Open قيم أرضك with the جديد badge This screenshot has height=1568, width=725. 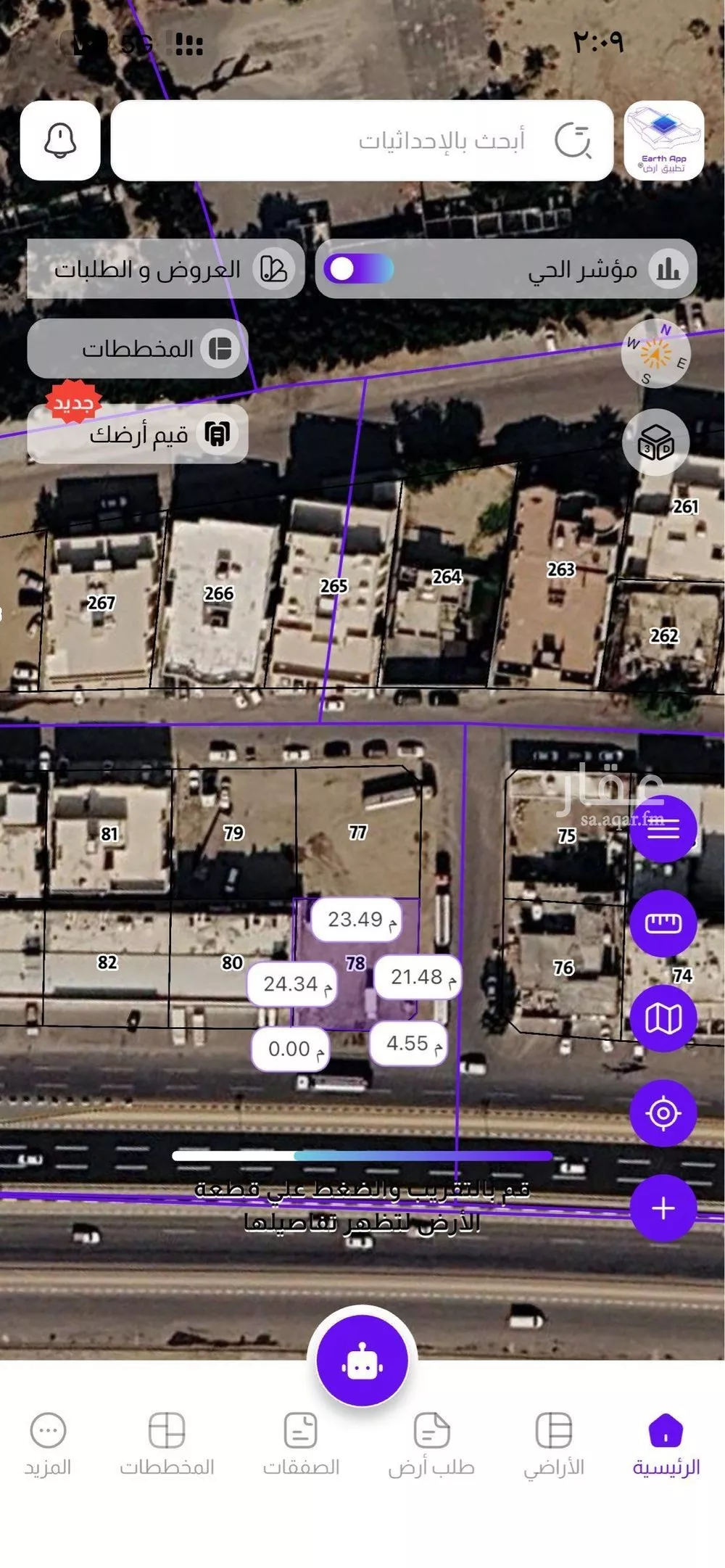(x=138, y=434)
